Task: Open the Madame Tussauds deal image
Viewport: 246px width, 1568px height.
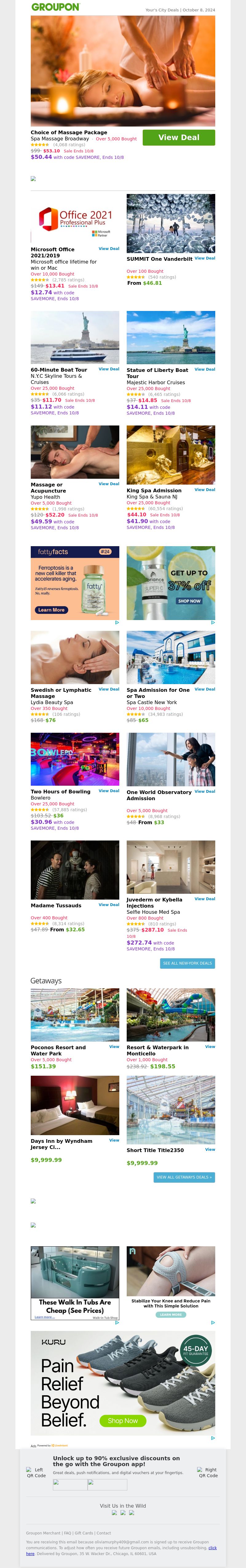Action: [75, 870]
